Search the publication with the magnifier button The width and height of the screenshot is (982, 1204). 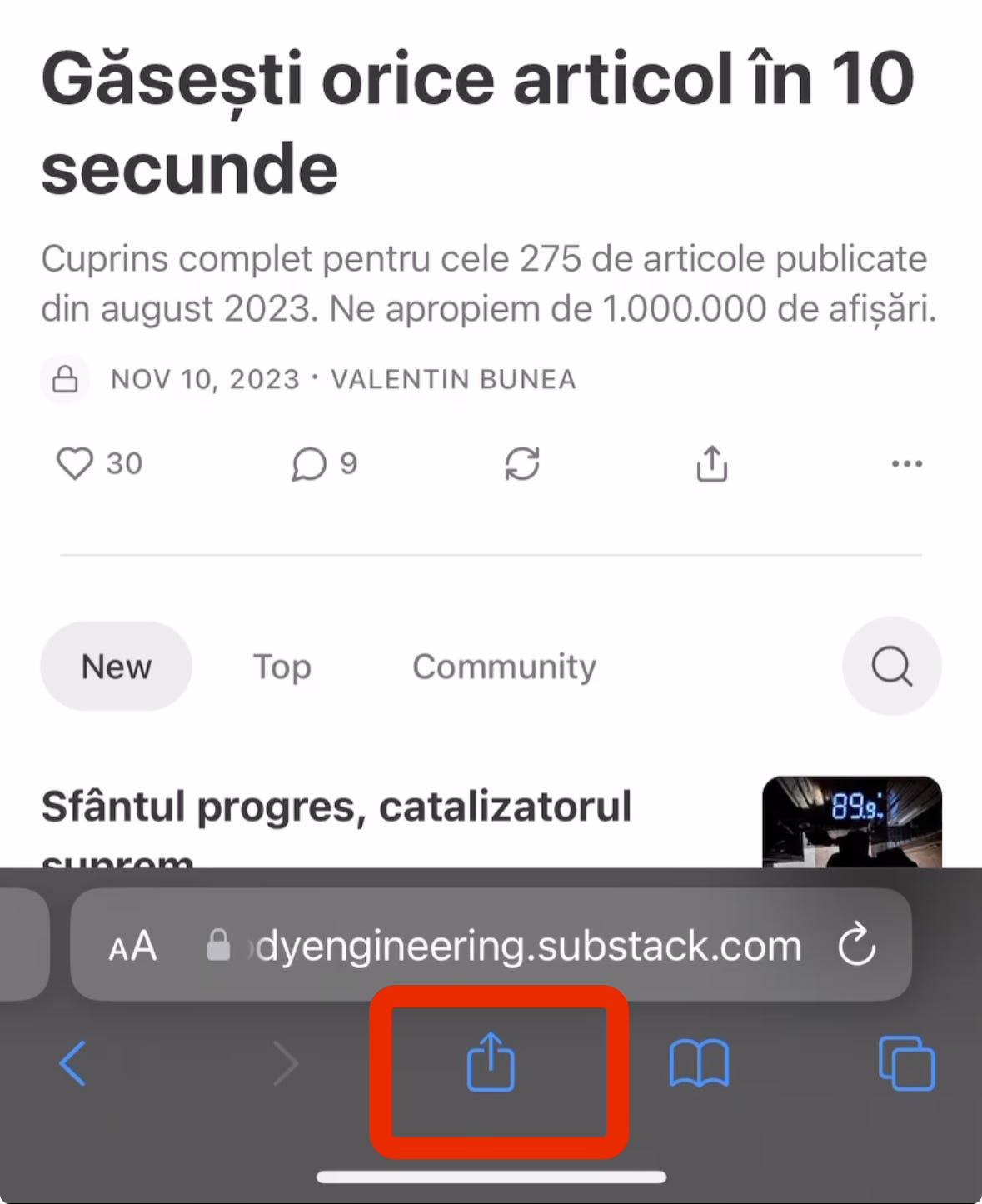[x=891, y=667]
